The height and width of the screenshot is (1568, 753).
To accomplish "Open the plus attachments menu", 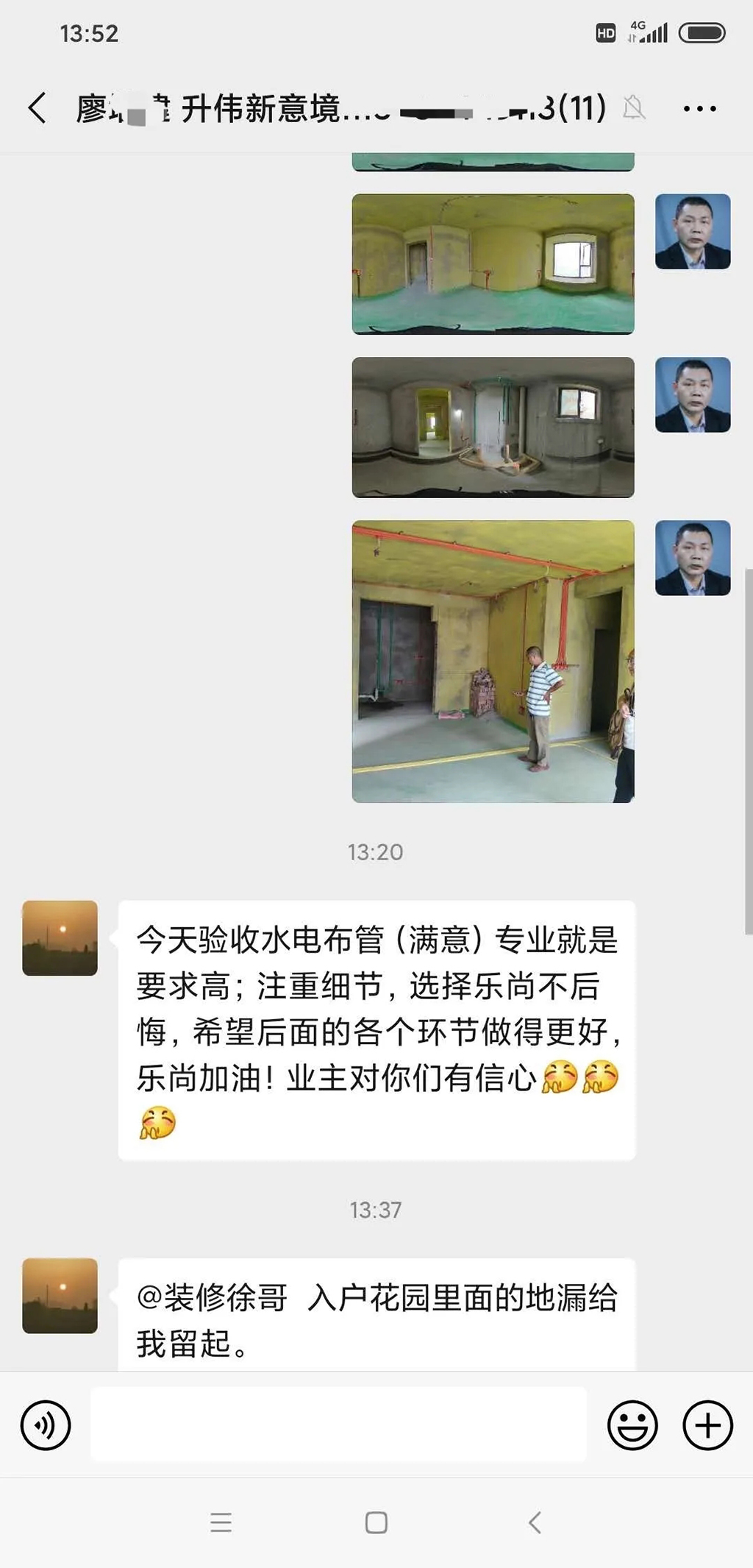I will 707,1425.
